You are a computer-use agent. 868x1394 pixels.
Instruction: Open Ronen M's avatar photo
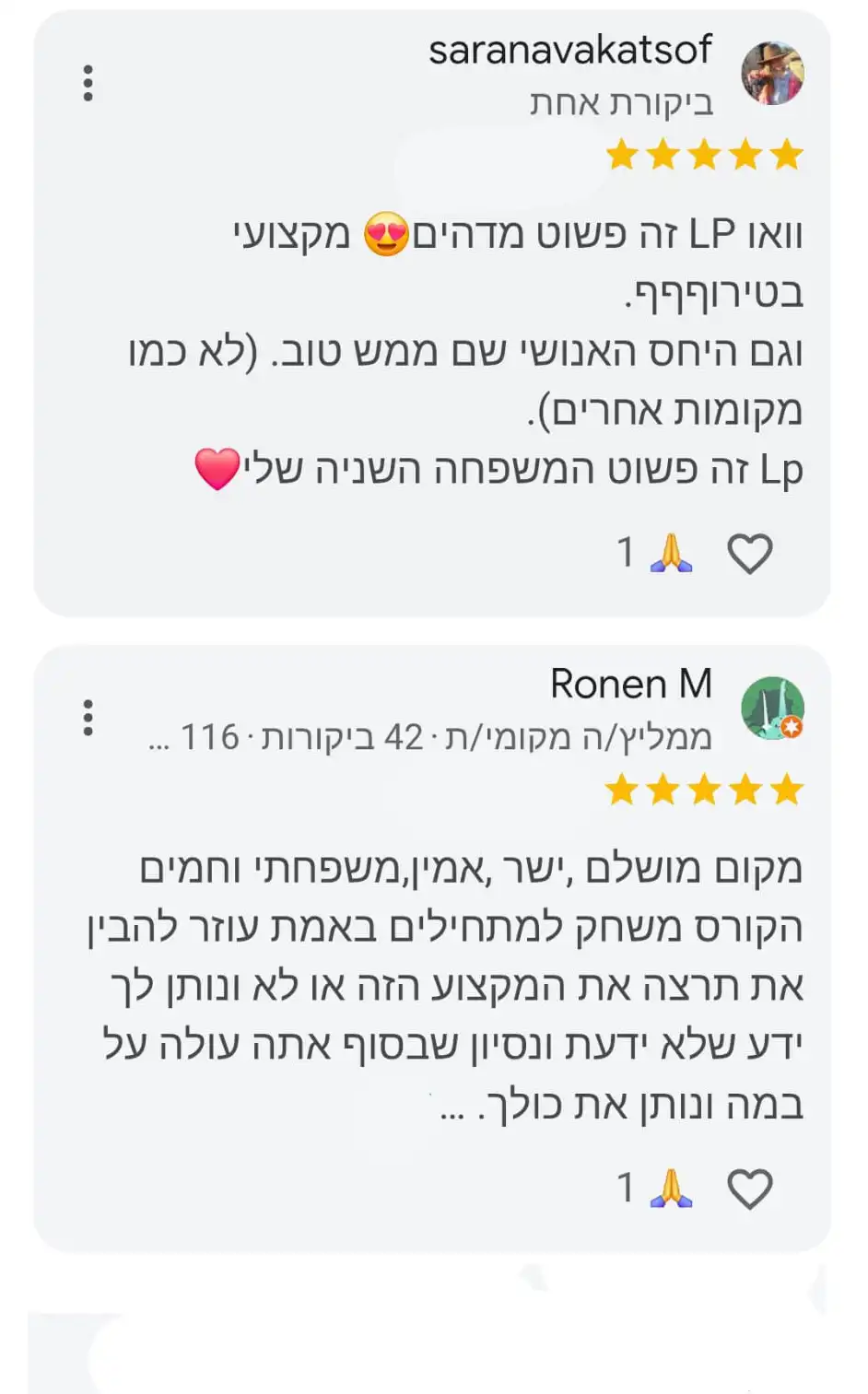pyautogui.click(x=772, y=708)
